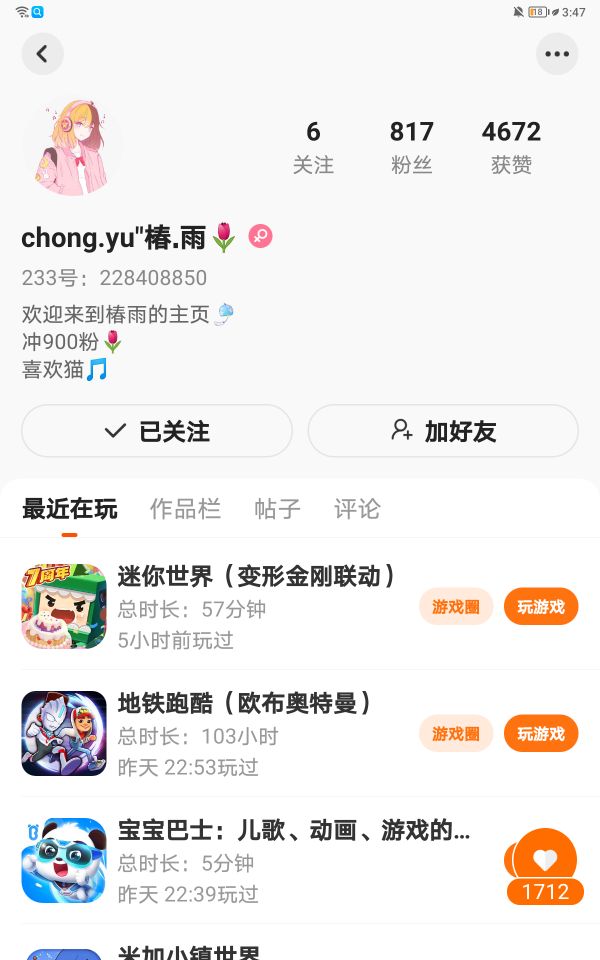This screenshot has height=960, width=600.
Task: Switch to the 作品栏 tab
Action: coord(185,509)
